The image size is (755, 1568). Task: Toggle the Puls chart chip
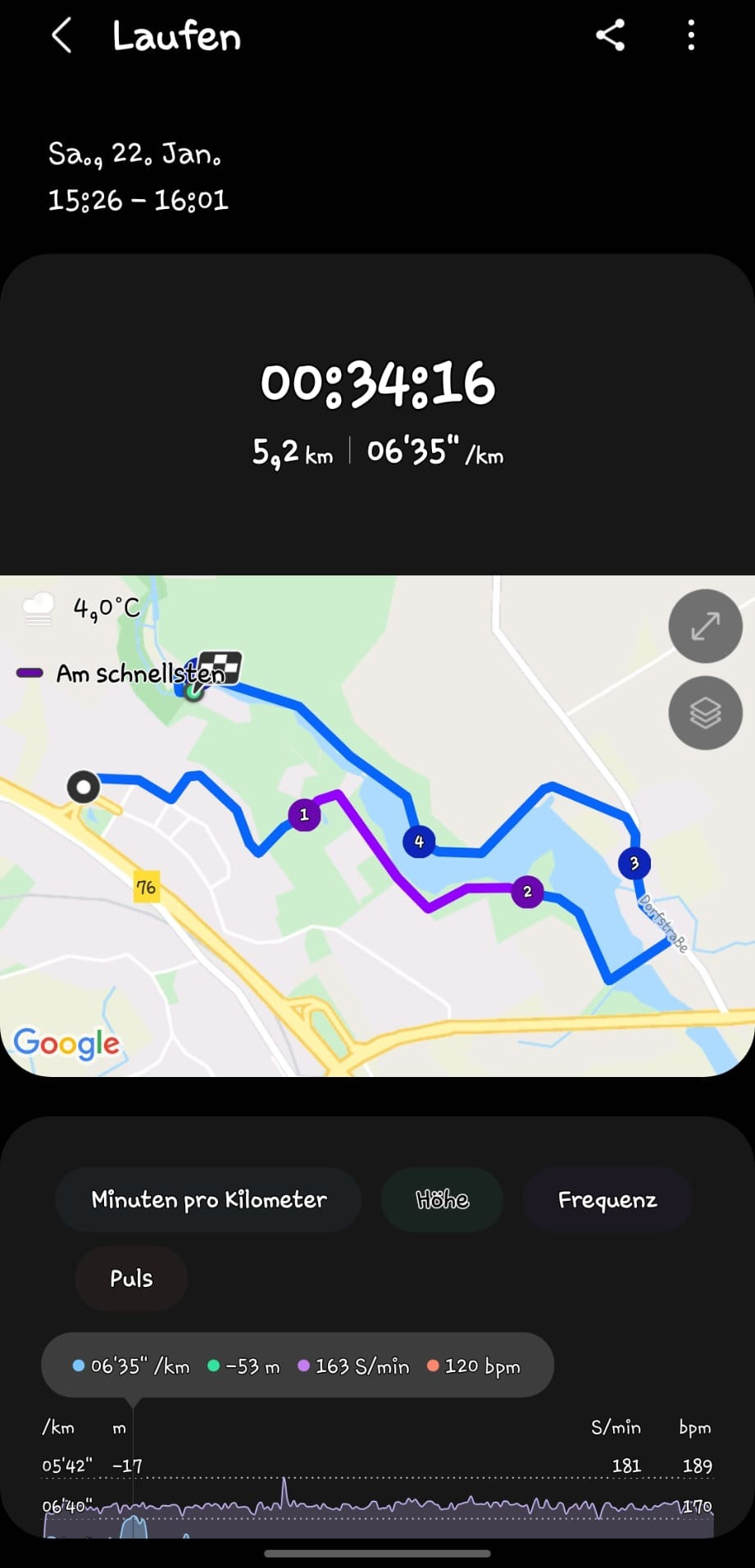tap(131, 1279)
